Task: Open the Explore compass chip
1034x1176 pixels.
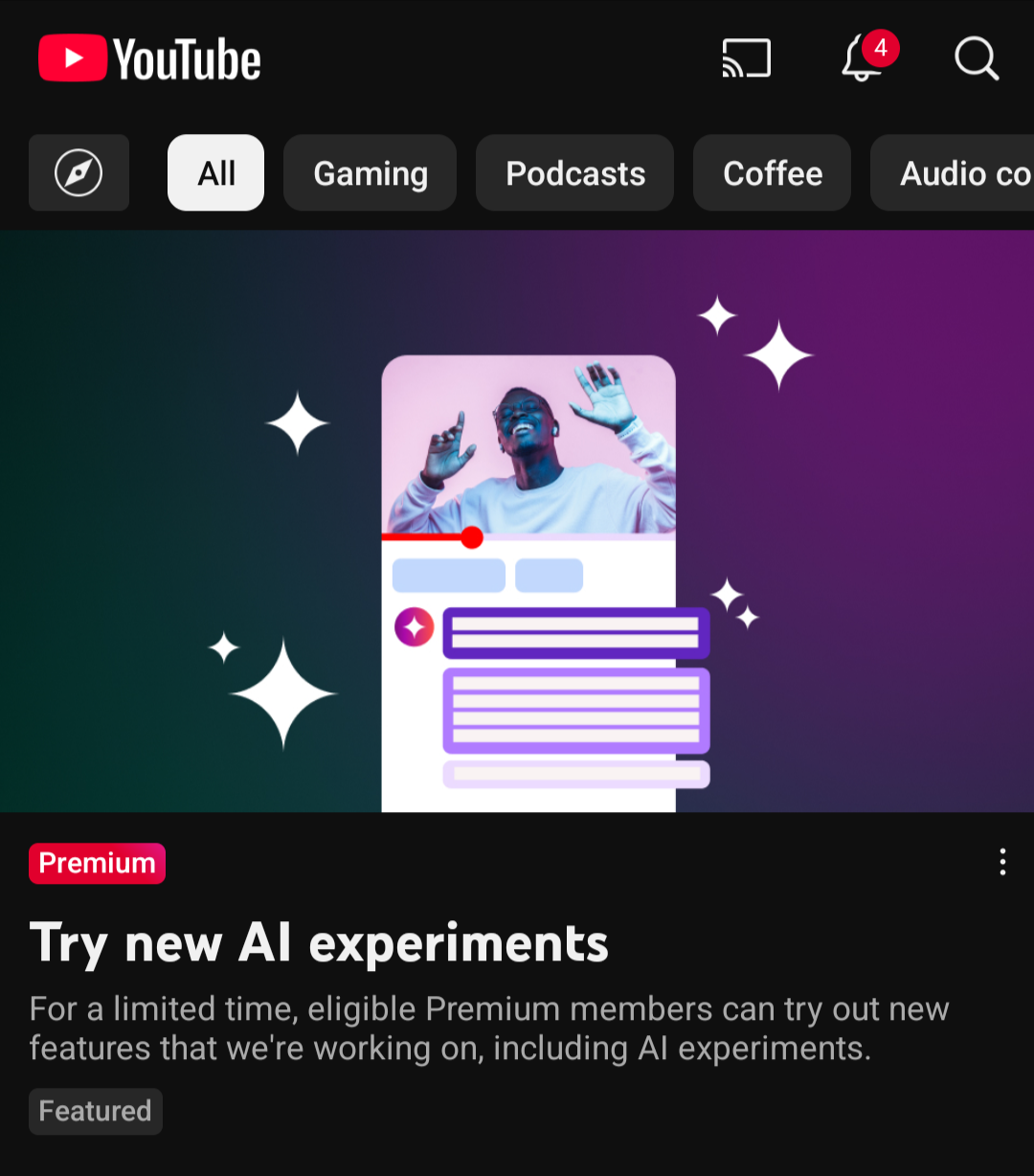Action: click(79, 173)
